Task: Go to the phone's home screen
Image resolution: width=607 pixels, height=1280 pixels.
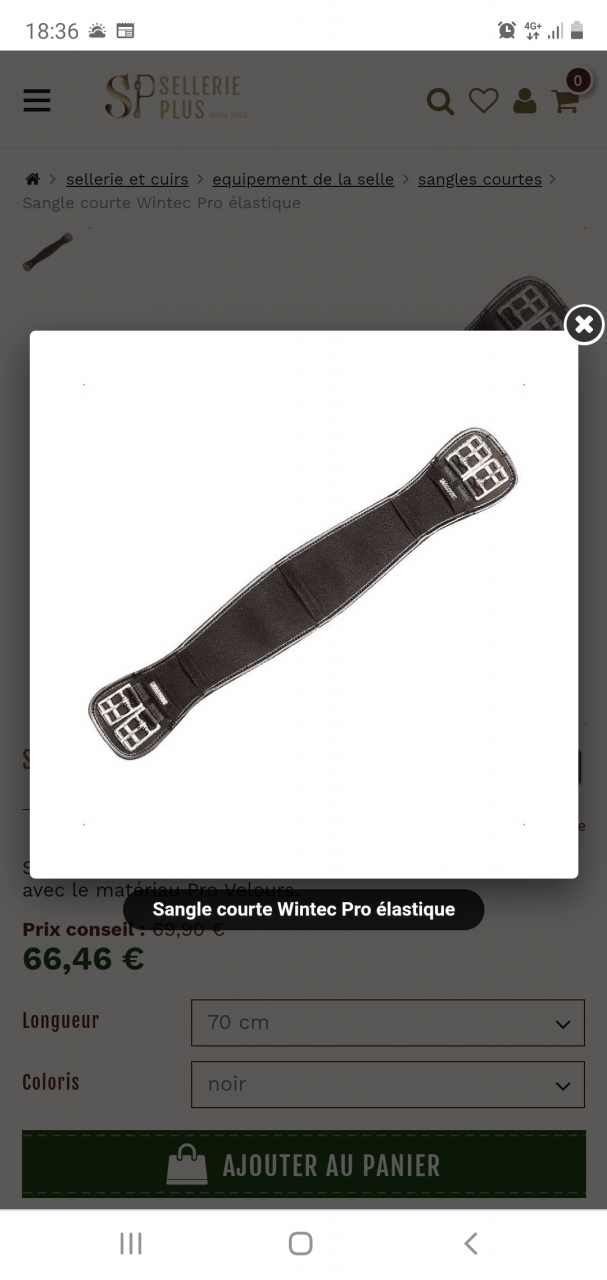Action: (300, 1243)
